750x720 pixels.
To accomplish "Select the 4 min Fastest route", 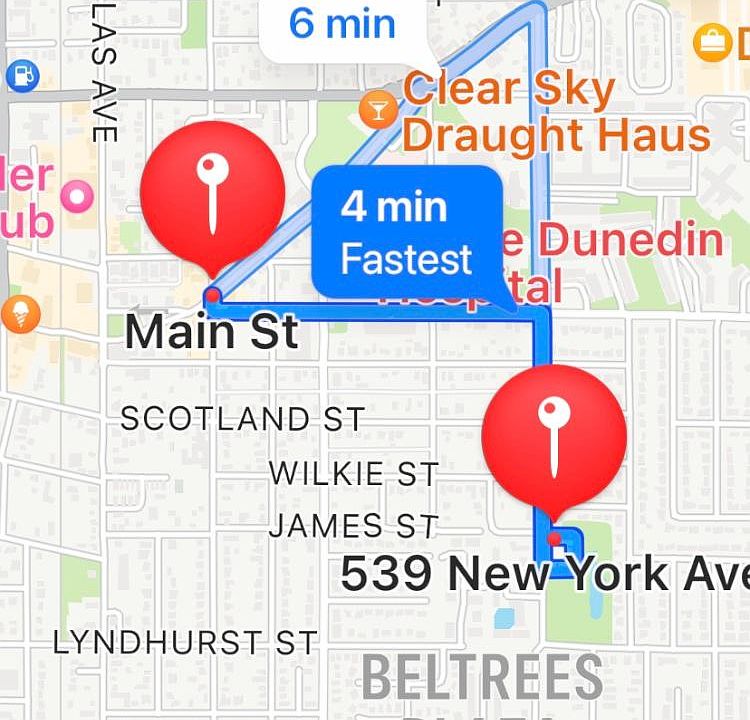I will 405,234.
